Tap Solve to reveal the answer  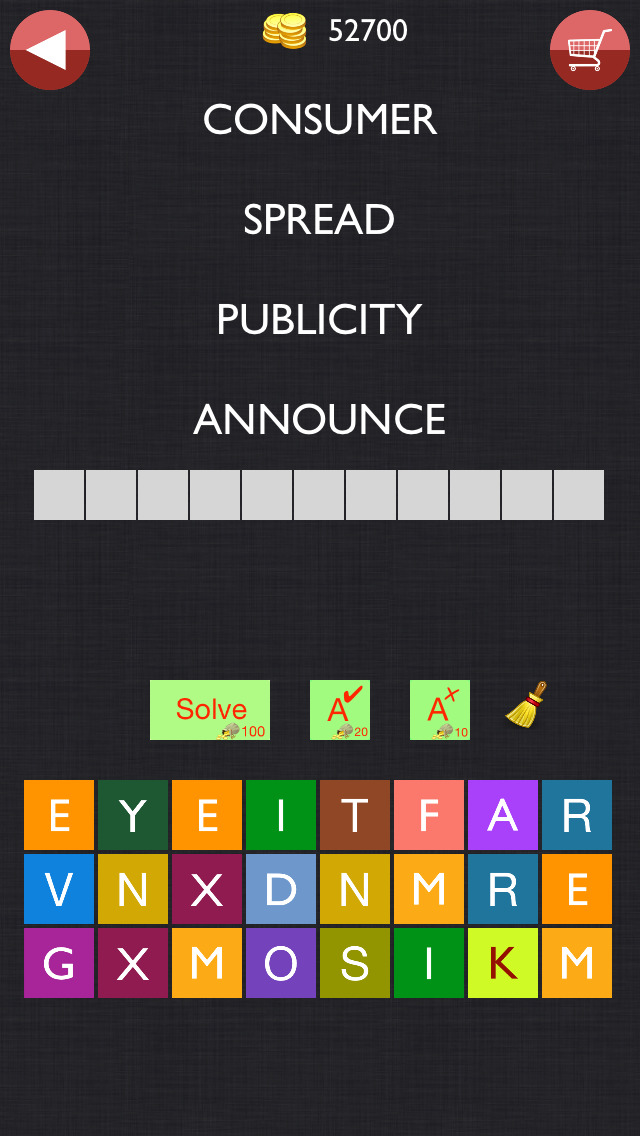(x=210, y=710)
